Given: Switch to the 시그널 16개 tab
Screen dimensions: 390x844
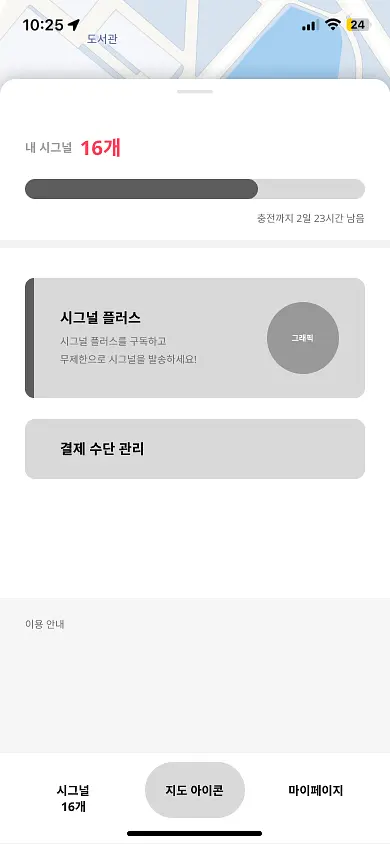Looking at the screenshot, I should (73, 798).
